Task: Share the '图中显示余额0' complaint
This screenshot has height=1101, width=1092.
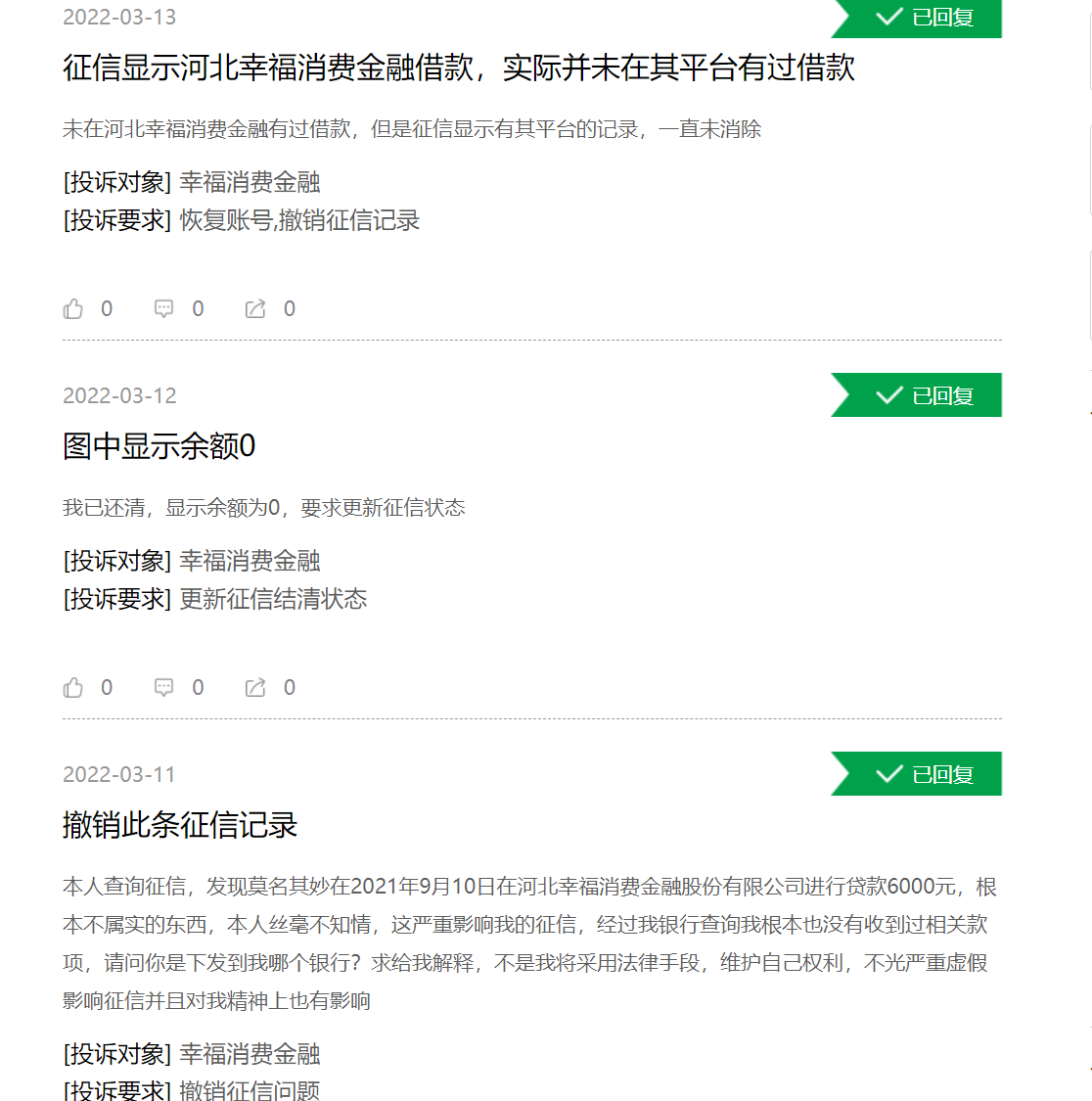Action: click(x=255, y=688)
